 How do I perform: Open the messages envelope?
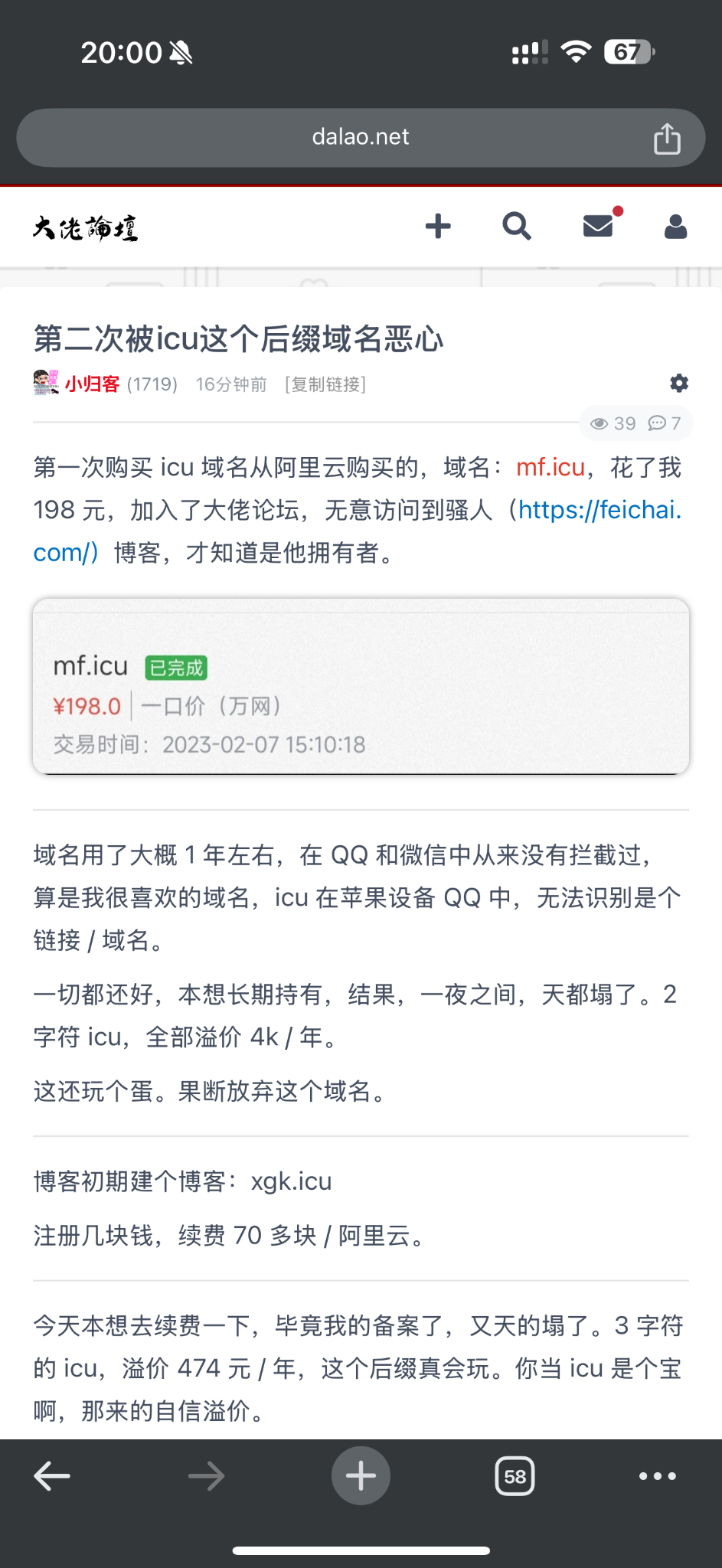[598, 226]
